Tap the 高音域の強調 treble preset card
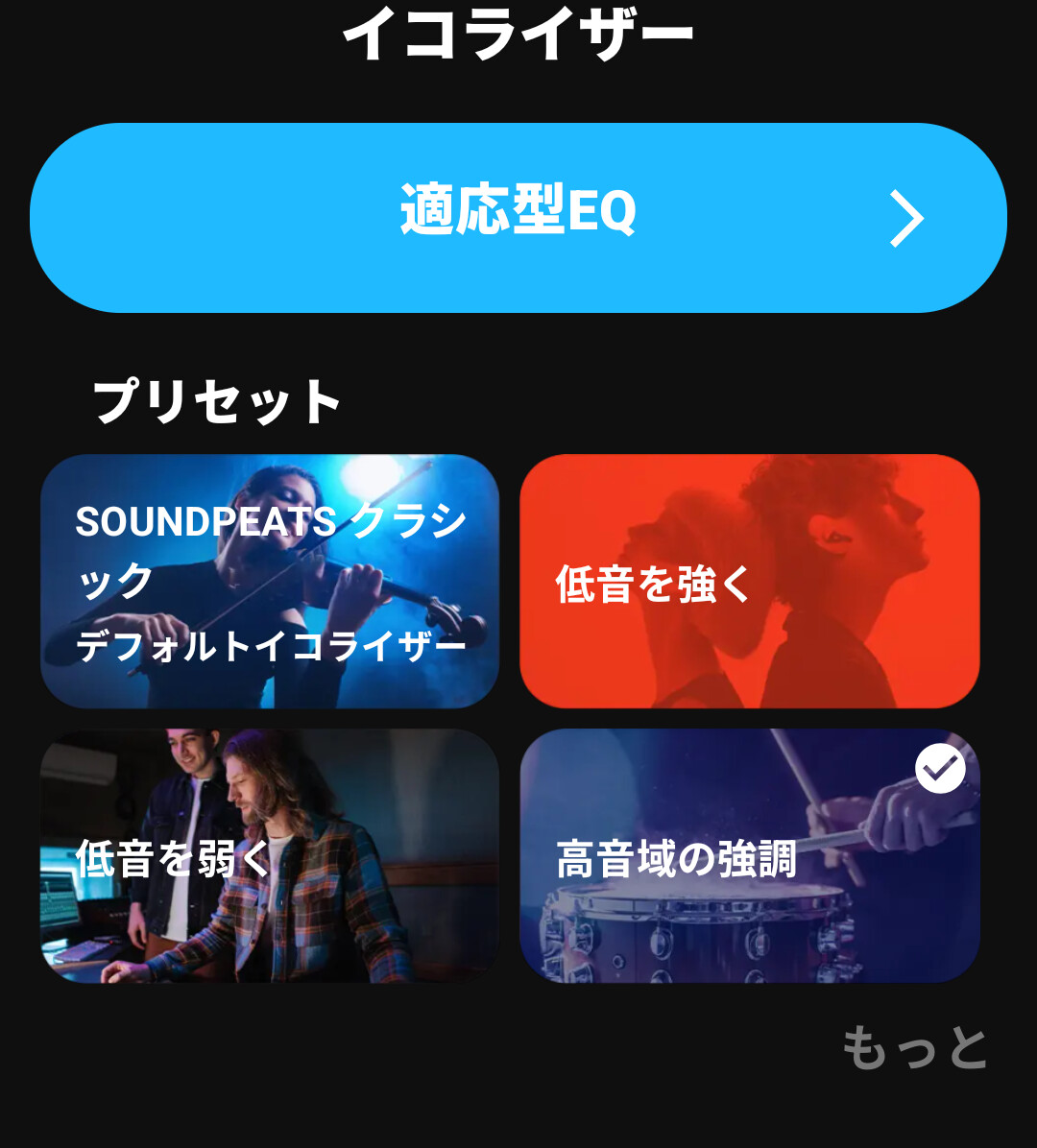The image size is (1037, 1148). click(x=749, y=856)
